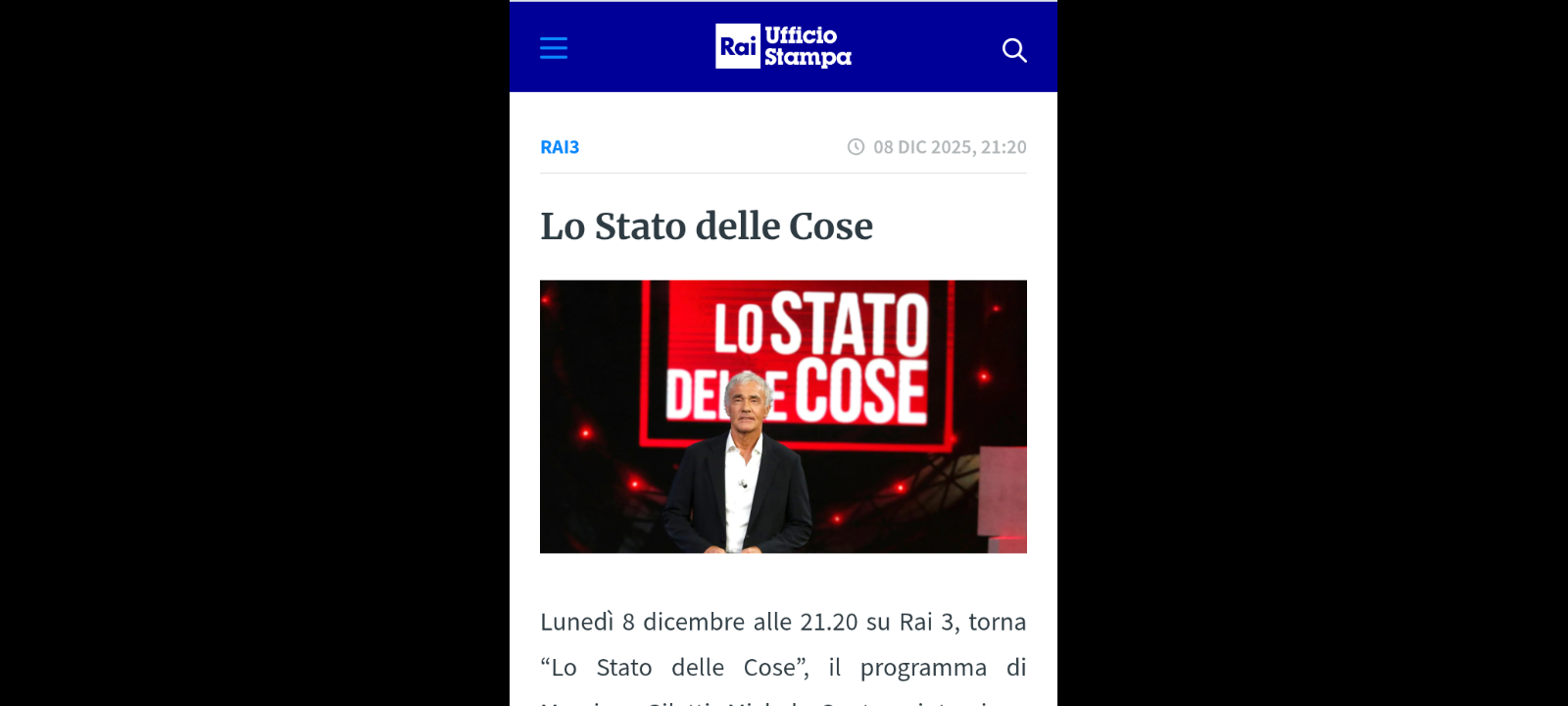
Task: Open the RAI3 category link
Action: tap(560, 147)
